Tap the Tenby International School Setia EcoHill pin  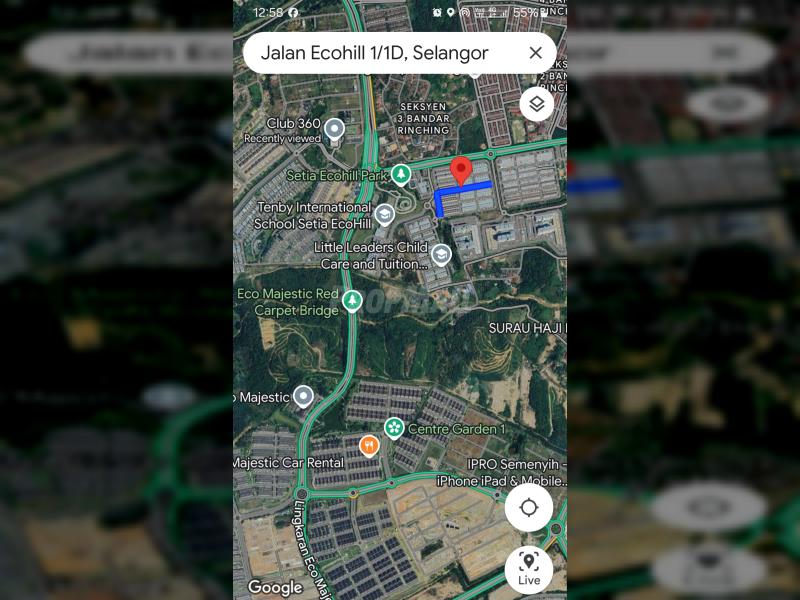pyautogui.click(x=384, y=214)
